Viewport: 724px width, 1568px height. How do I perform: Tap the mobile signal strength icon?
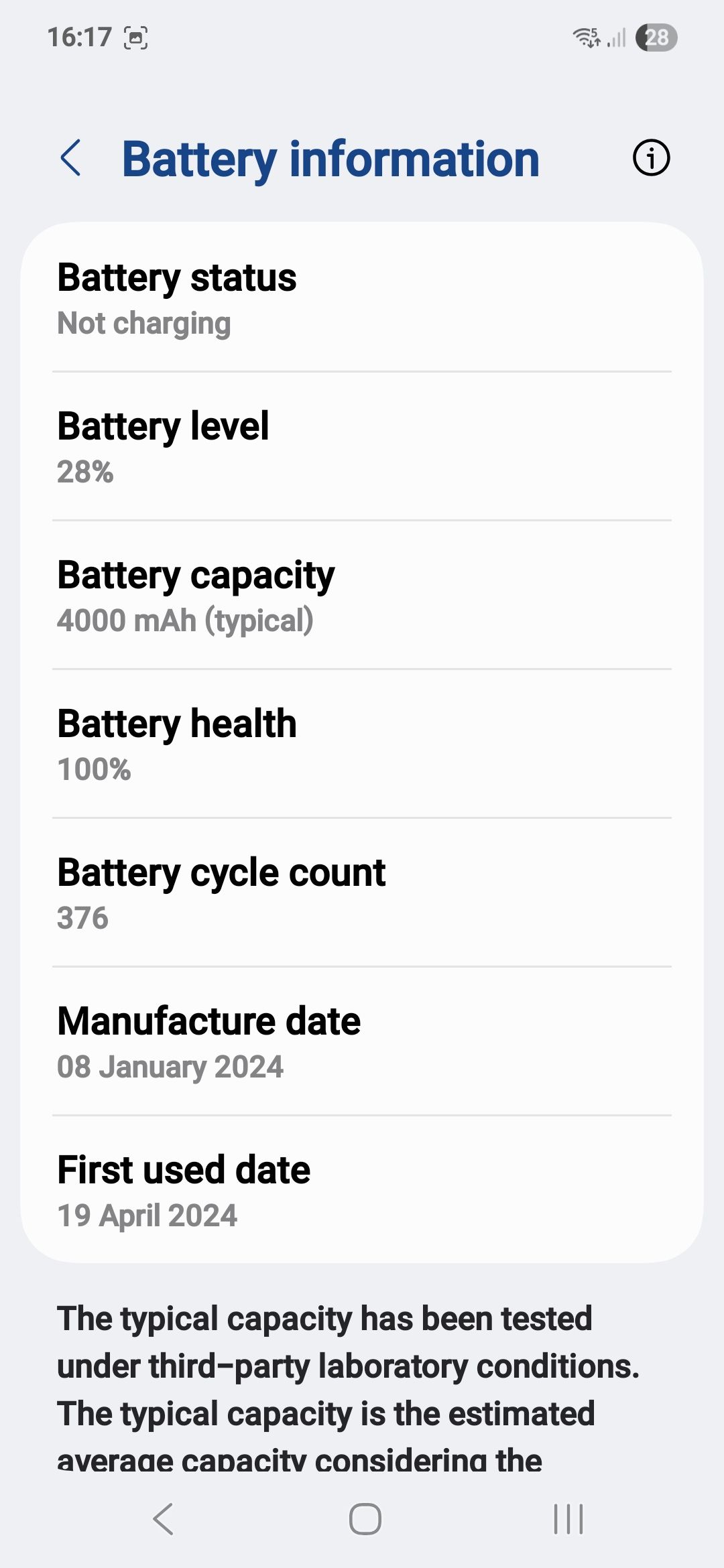pos(616,38)
